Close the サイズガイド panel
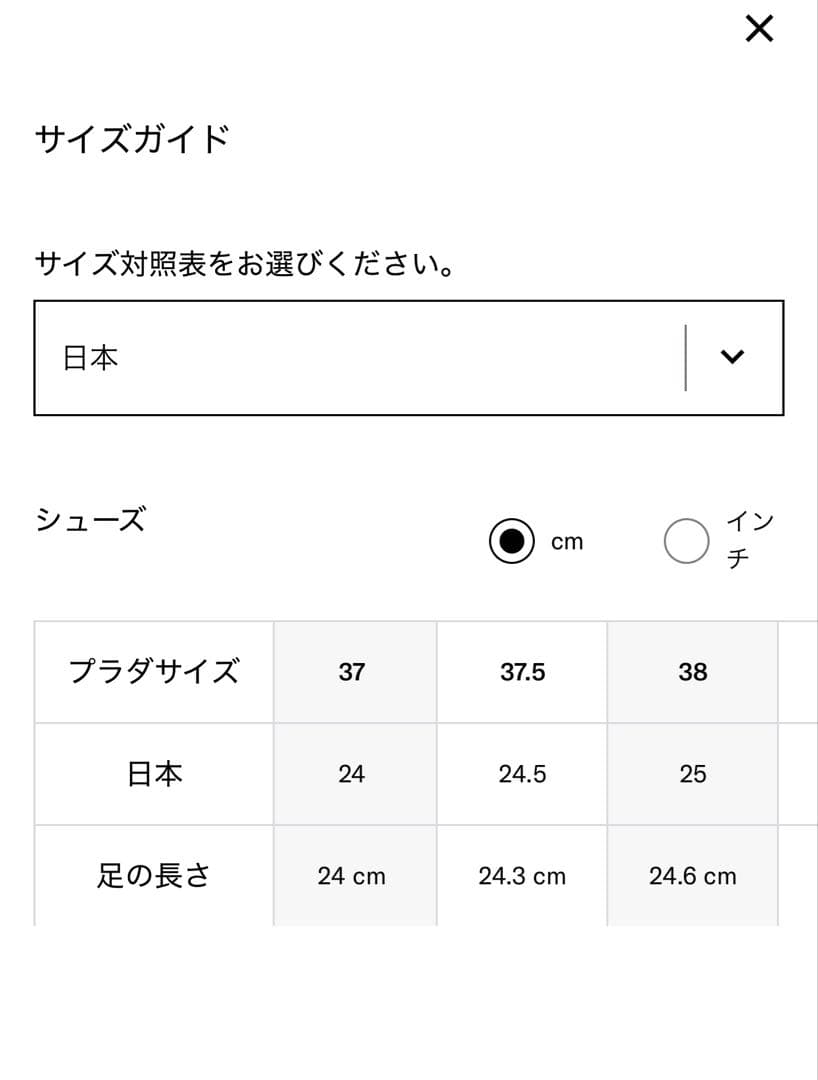 [760, 29]
